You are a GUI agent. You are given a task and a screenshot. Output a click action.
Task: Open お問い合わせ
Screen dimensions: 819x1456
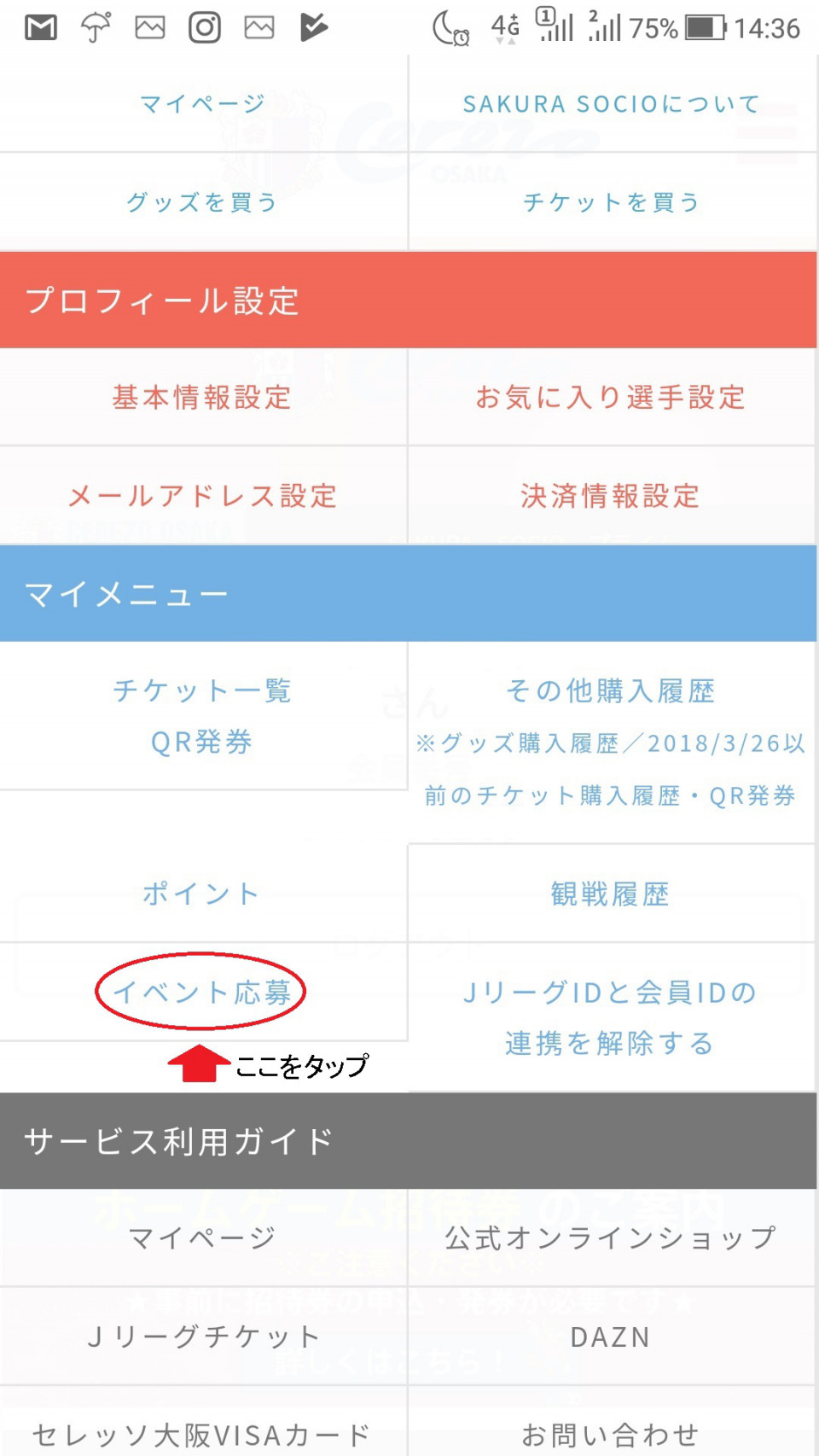pyautogui.click(x=612, y=1434)
